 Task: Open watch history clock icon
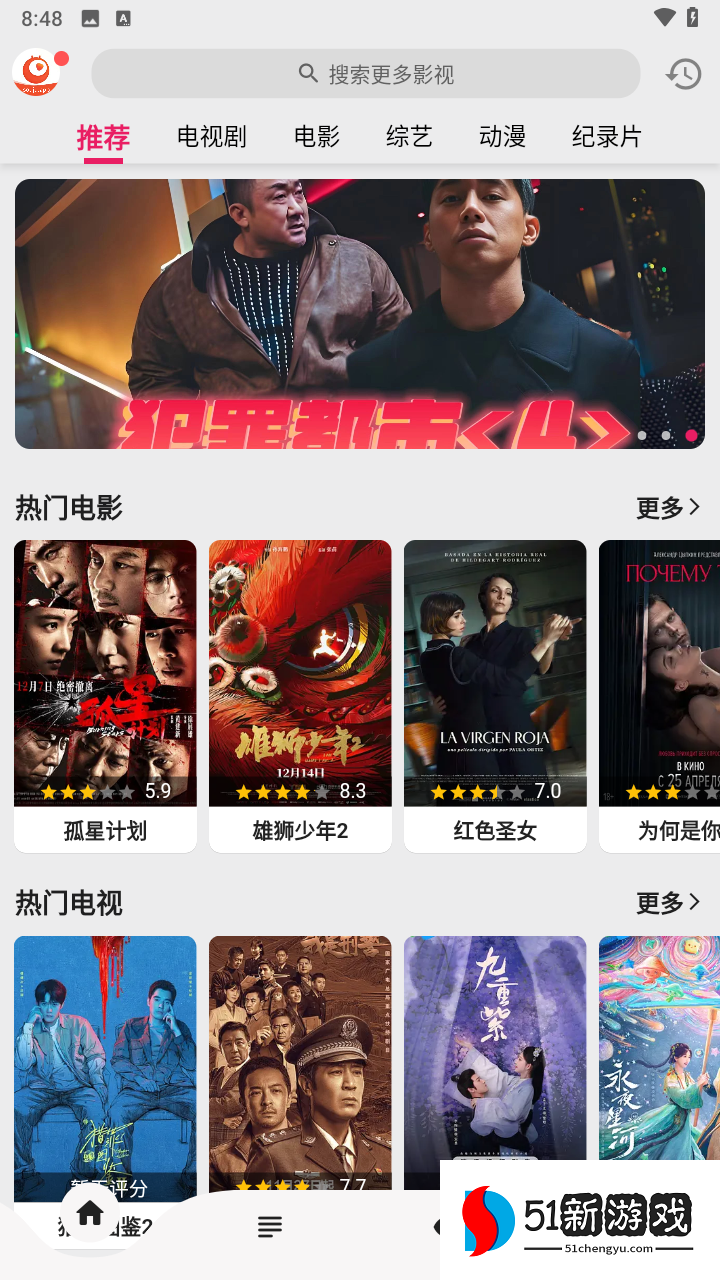point(683,74)
